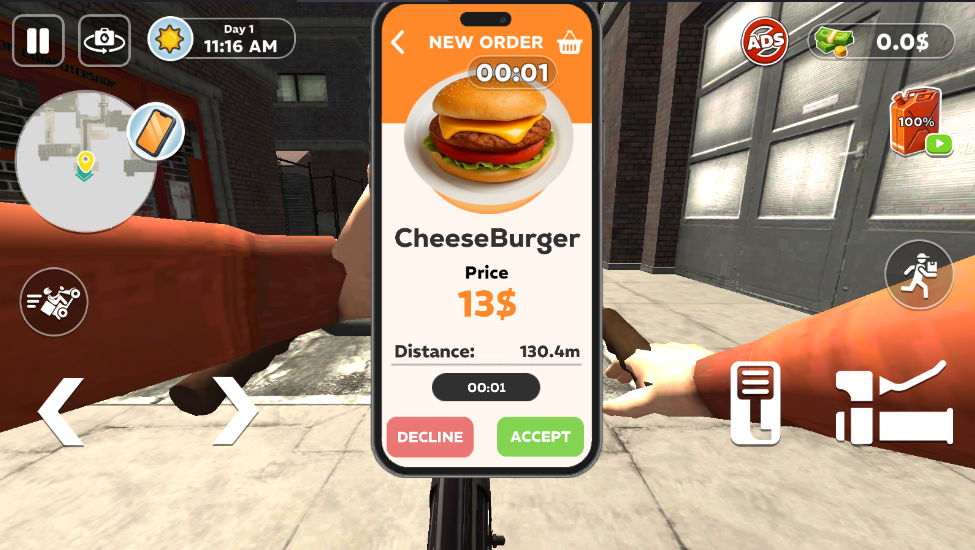Get off the bike with delivery runner icon
975x550 pixels.
(x=919, y=275)
